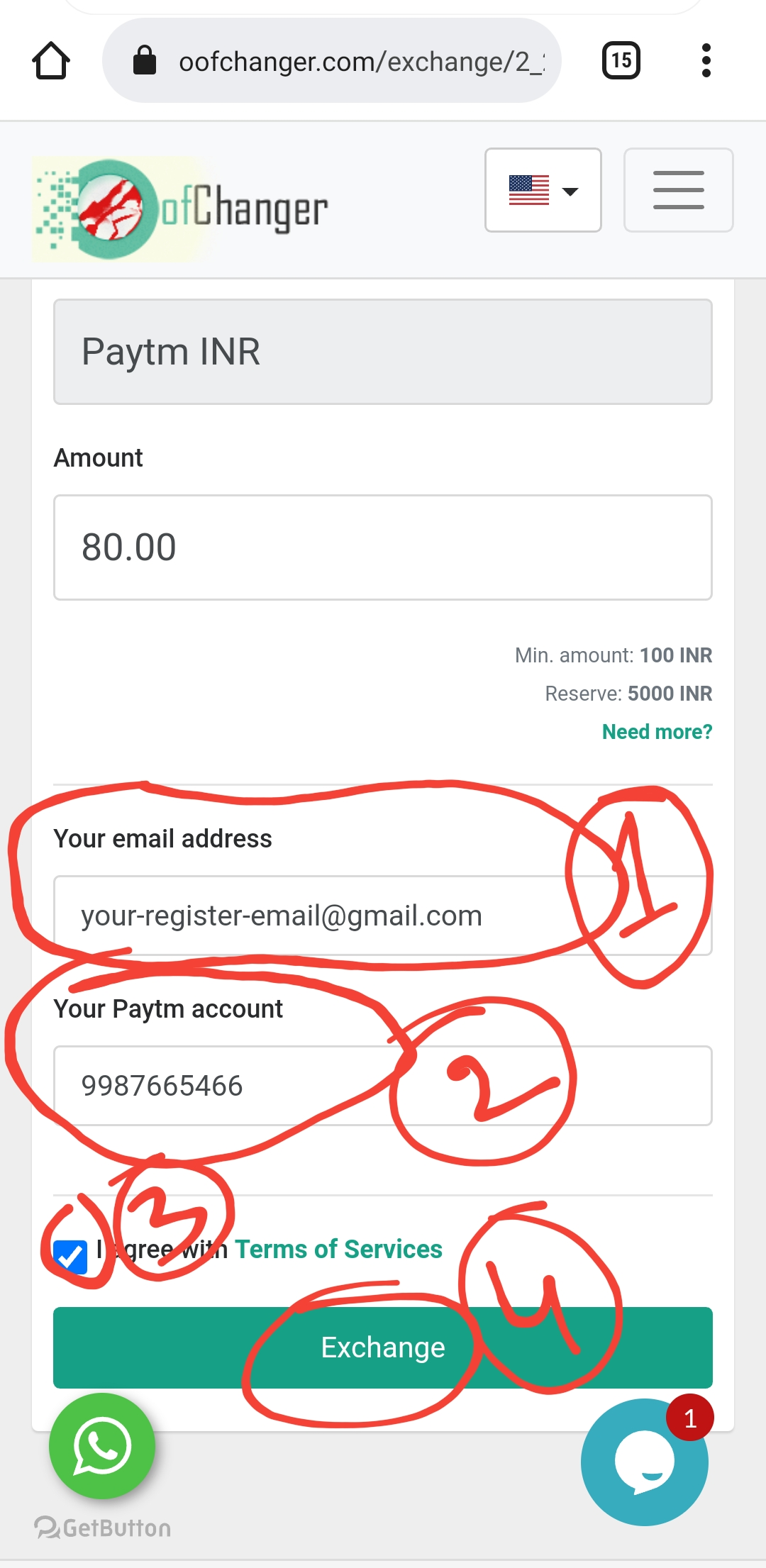Image resolution: width=766 pixels, height=1568 pixels.
Task: Open the browser overflow menu
Action: [x=706, y=61]
